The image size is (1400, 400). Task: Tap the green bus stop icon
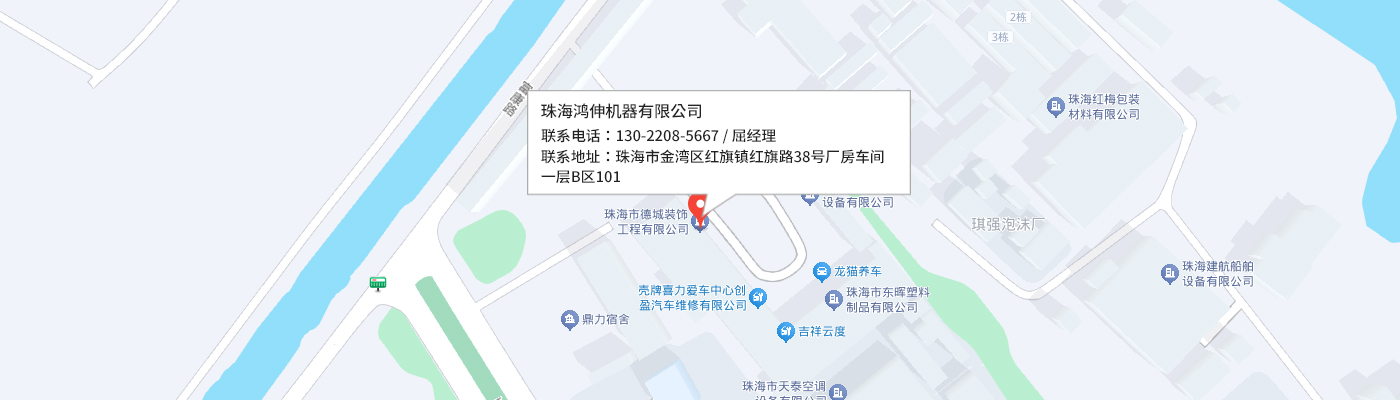(x=378, y=284)
